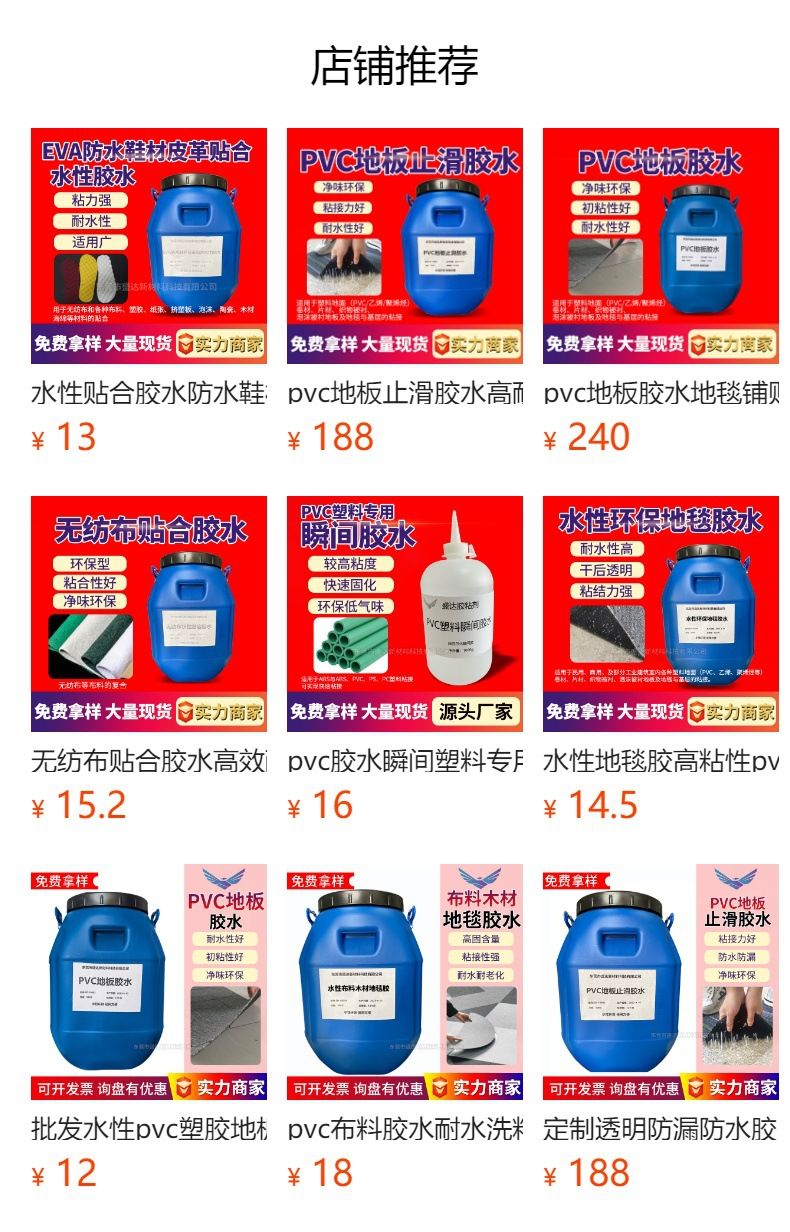
Task: Open the pvc布料胶水耐水洗 product at ¥18
Action: pyautogui.click(x=405, y=1027)
